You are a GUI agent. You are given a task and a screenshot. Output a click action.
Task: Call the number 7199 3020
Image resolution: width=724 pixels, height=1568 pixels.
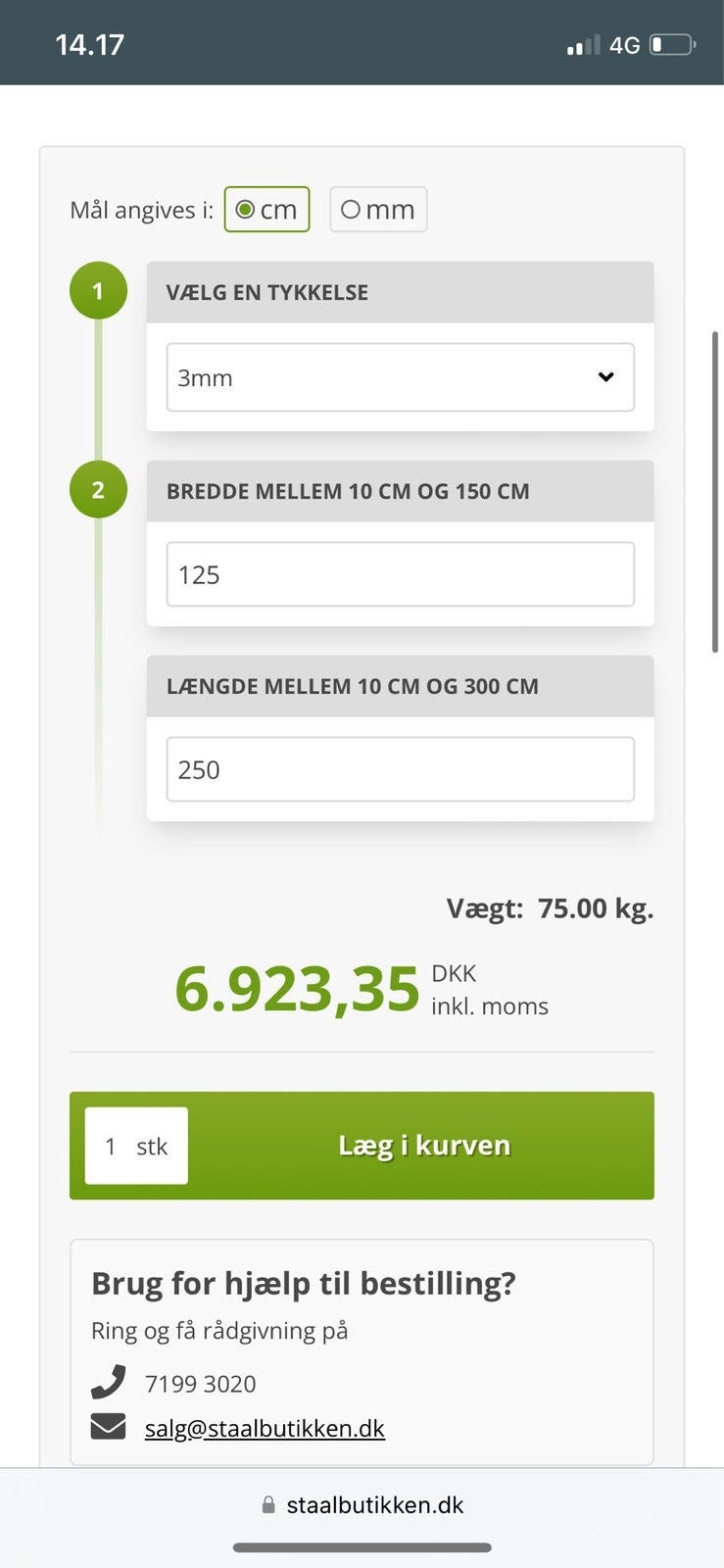(x=200, y=1384)
